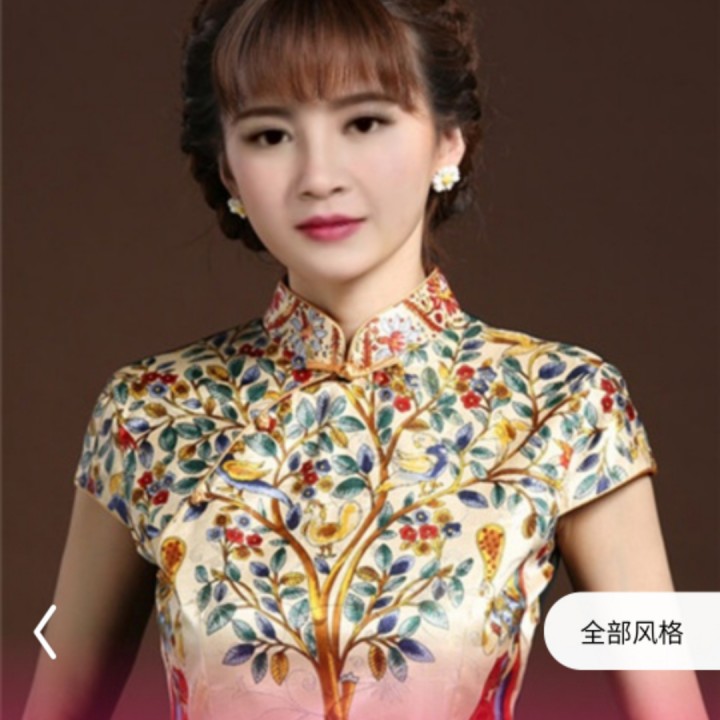Viewport: 720px width, 720px height.
Task: Tap the back arrow icon
Action: point(45,632)
